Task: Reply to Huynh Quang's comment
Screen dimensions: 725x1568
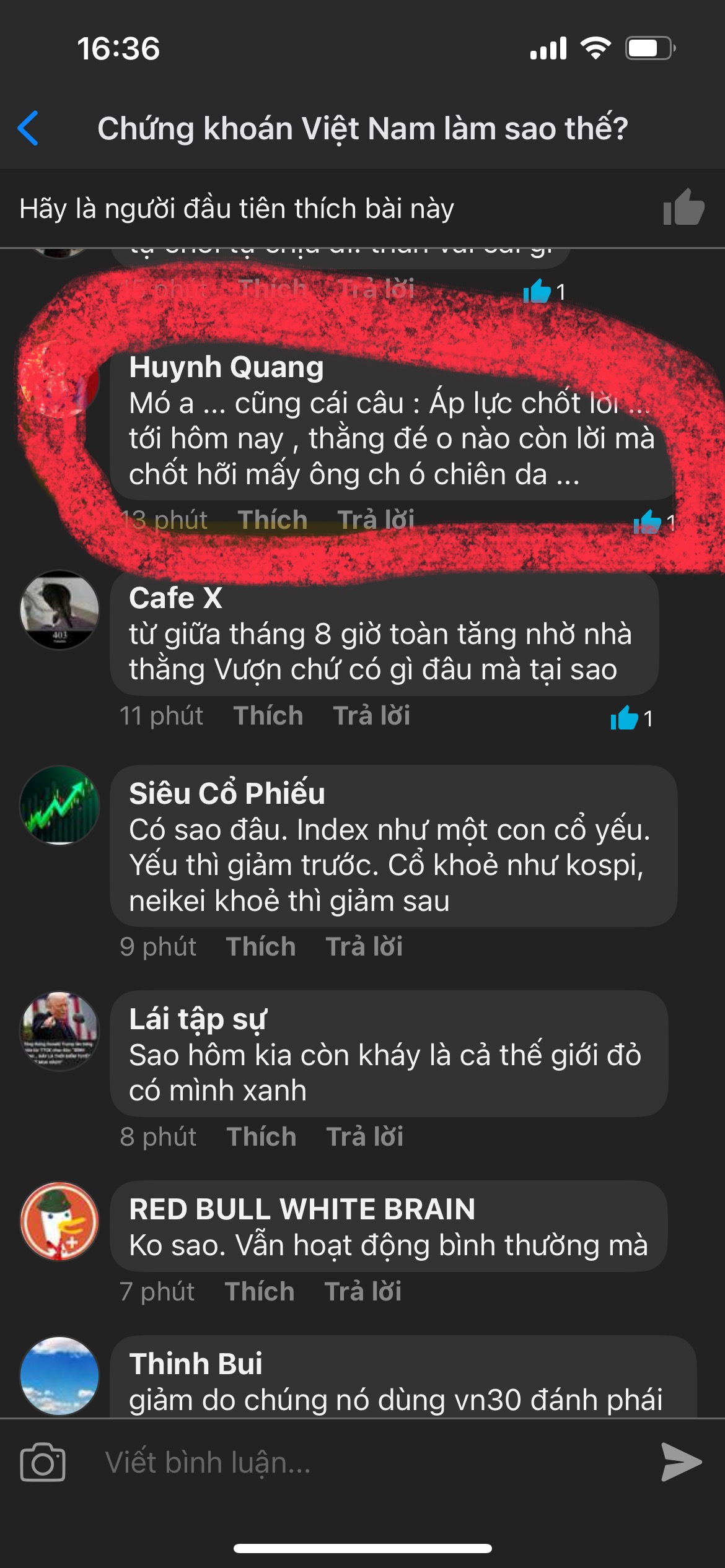Action: click(376, 520)
